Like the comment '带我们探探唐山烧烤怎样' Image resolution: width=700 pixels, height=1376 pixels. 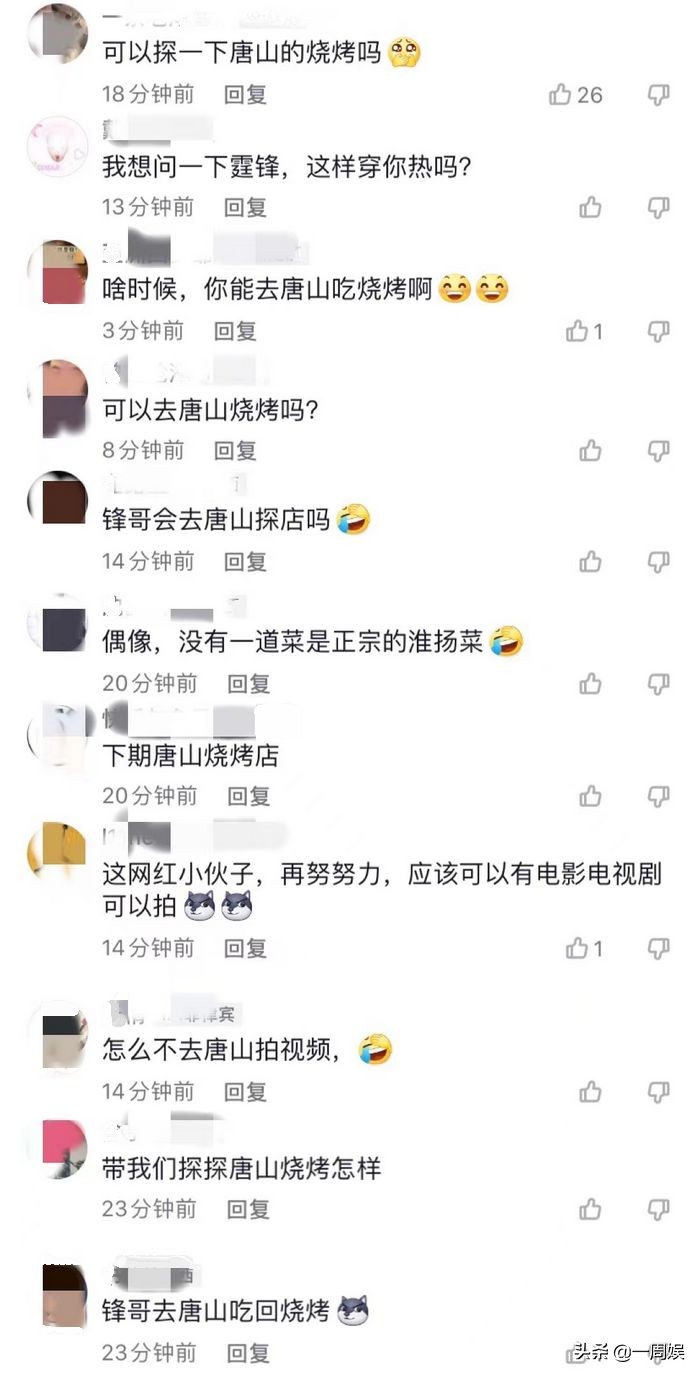(x=591, y=1210)
